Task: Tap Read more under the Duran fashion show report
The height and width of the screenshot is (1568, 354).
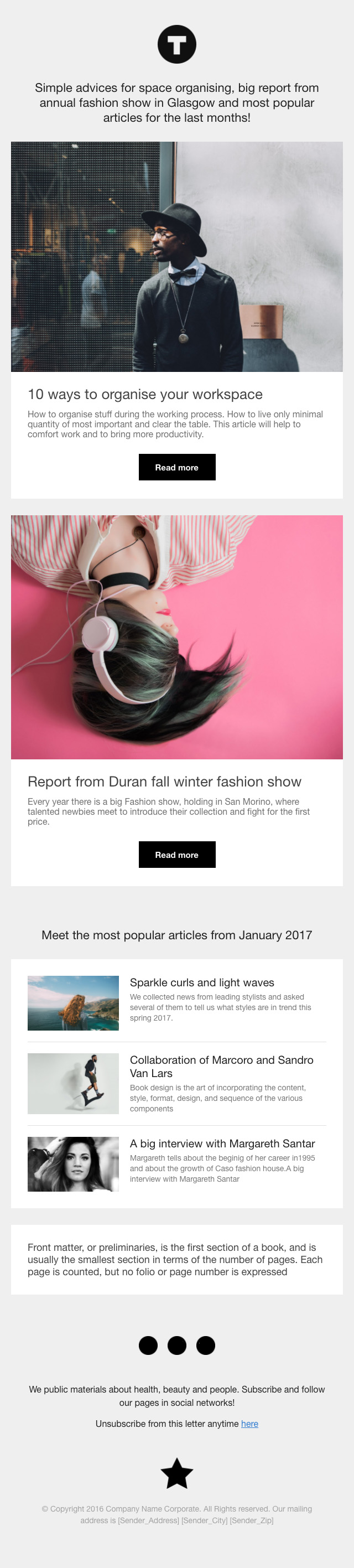Action: click(176, 854)
